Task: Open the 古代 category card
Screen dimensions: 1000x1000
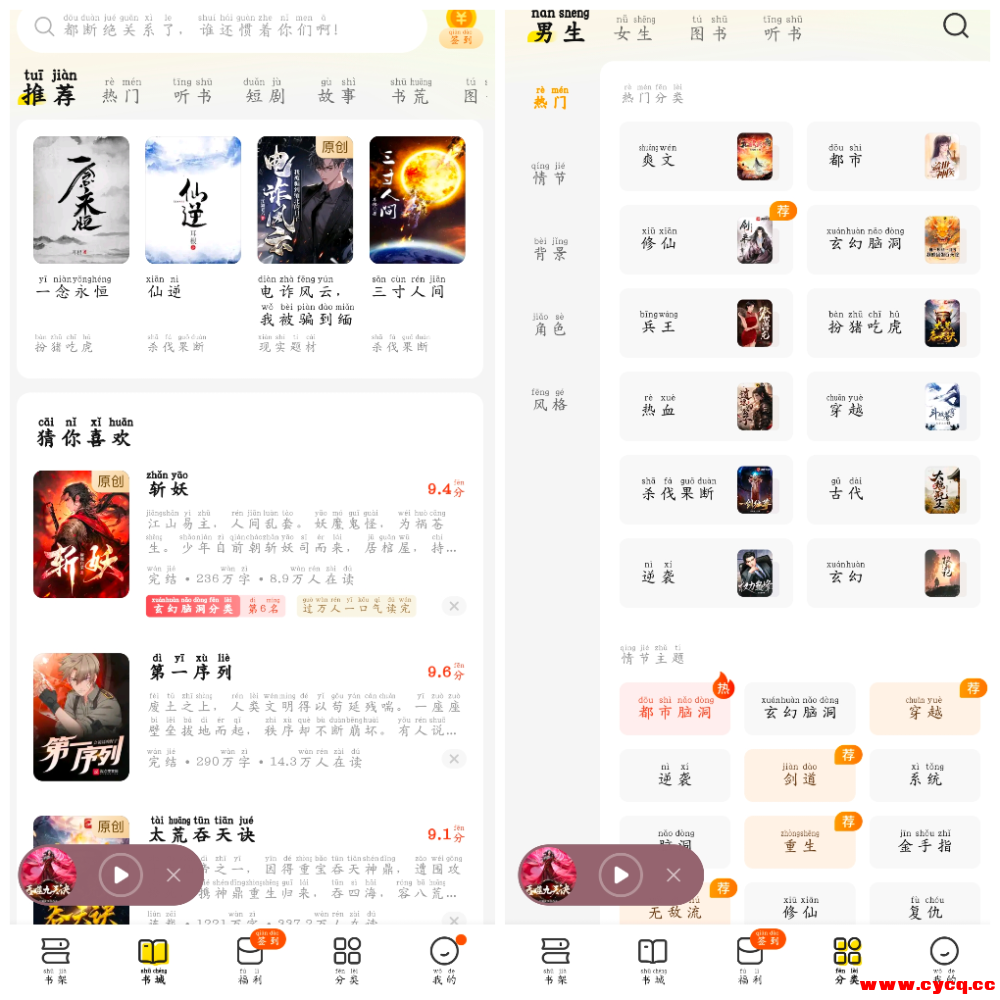Action: [893, 490]
